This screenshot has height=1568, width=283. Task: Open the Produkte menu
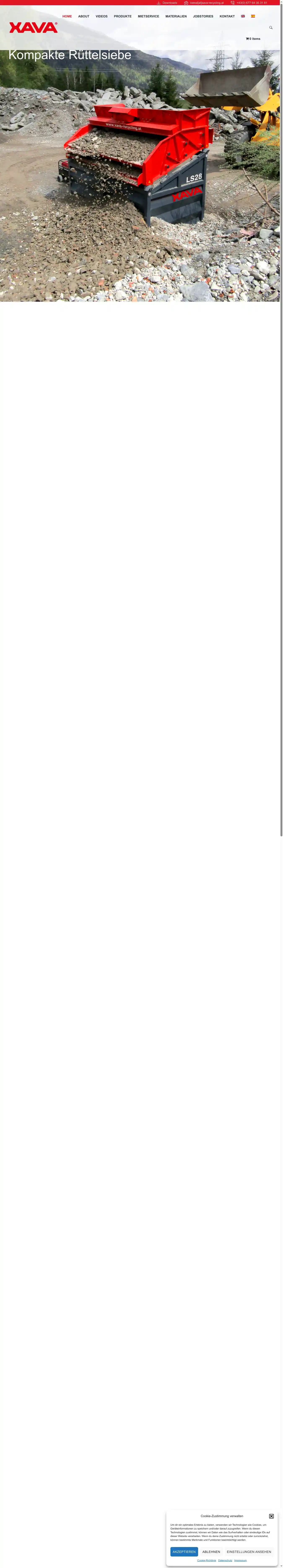(x=122, y=16)
